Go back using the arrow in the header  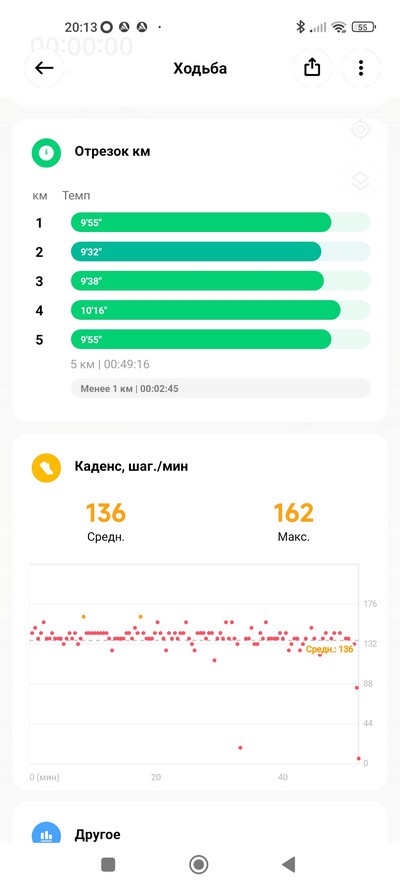44,68
